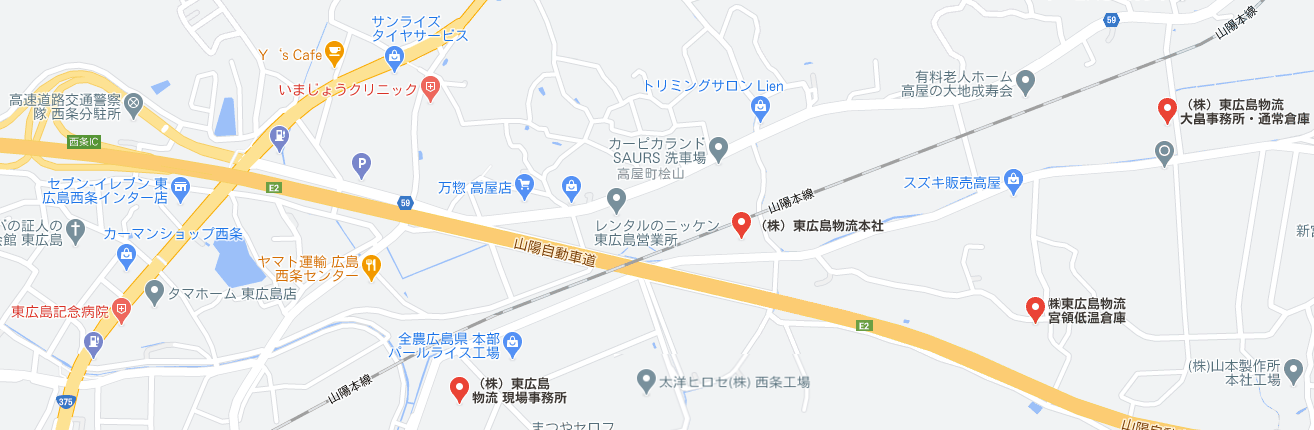The width and height of the screenshot is (1314, 430).
Task: Open the 万惣 高屋店 marker
Action: 525,185
